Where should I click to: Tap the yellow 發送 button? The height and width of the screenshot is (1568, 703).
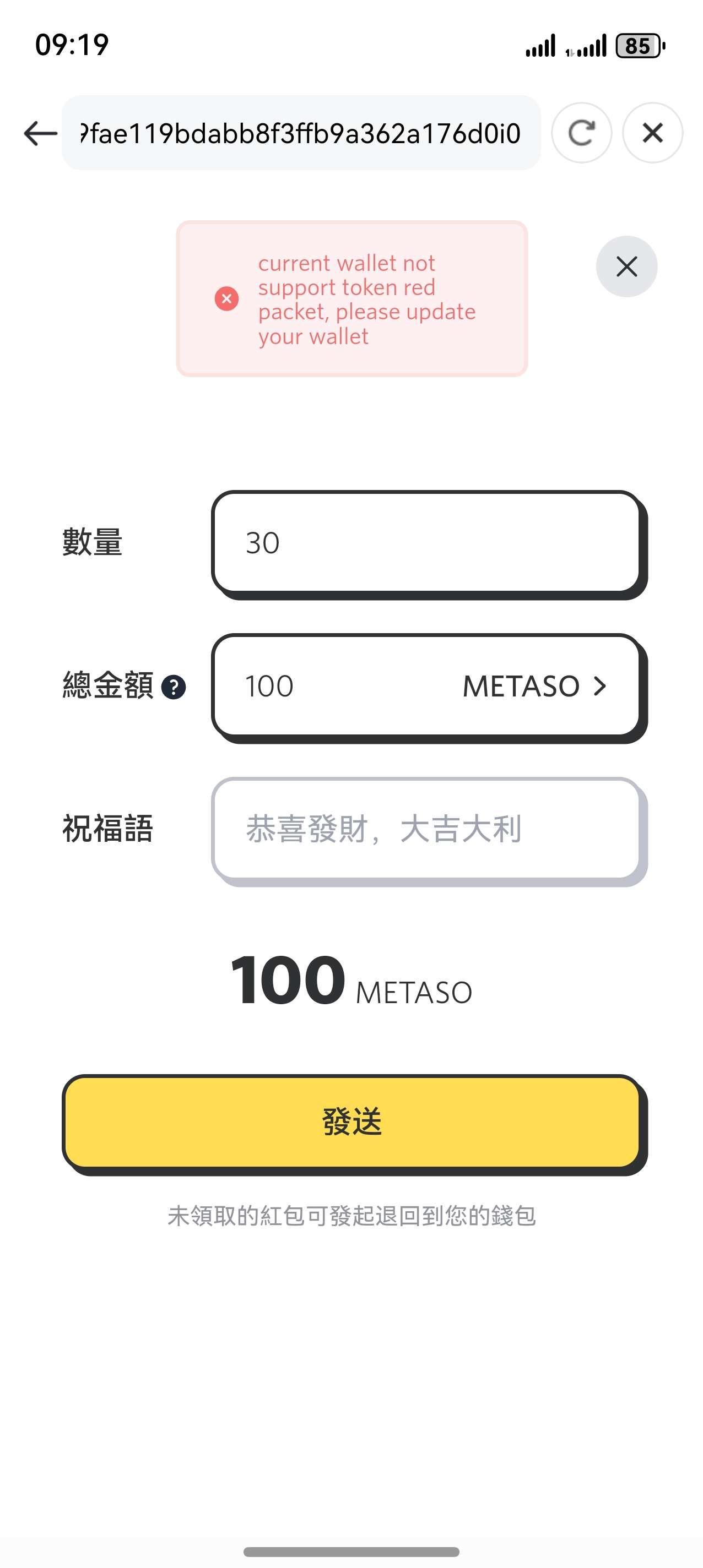pos(351,1122)
